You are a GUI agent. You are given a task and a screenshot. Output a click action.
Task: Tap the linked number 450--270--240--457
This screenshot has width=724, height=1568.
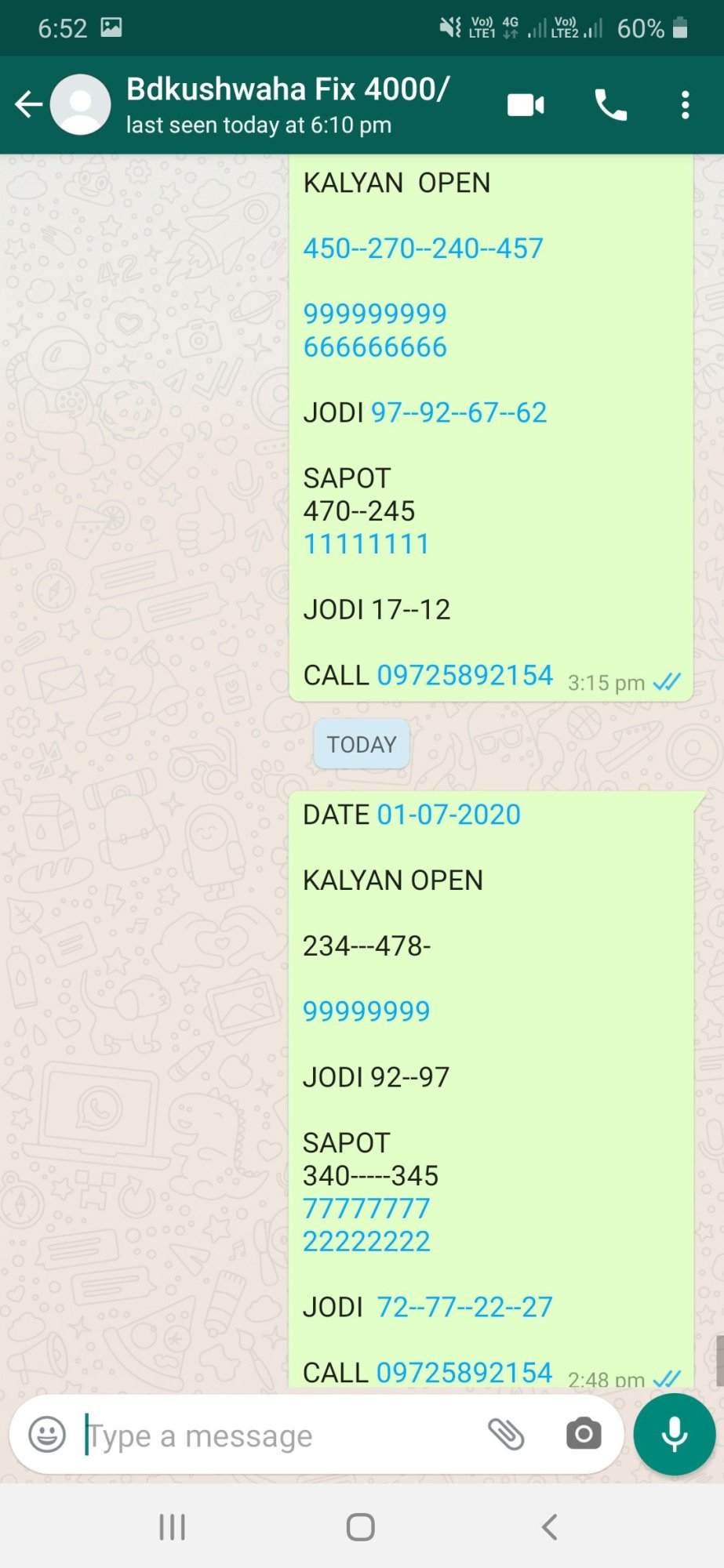pos(424,249)
